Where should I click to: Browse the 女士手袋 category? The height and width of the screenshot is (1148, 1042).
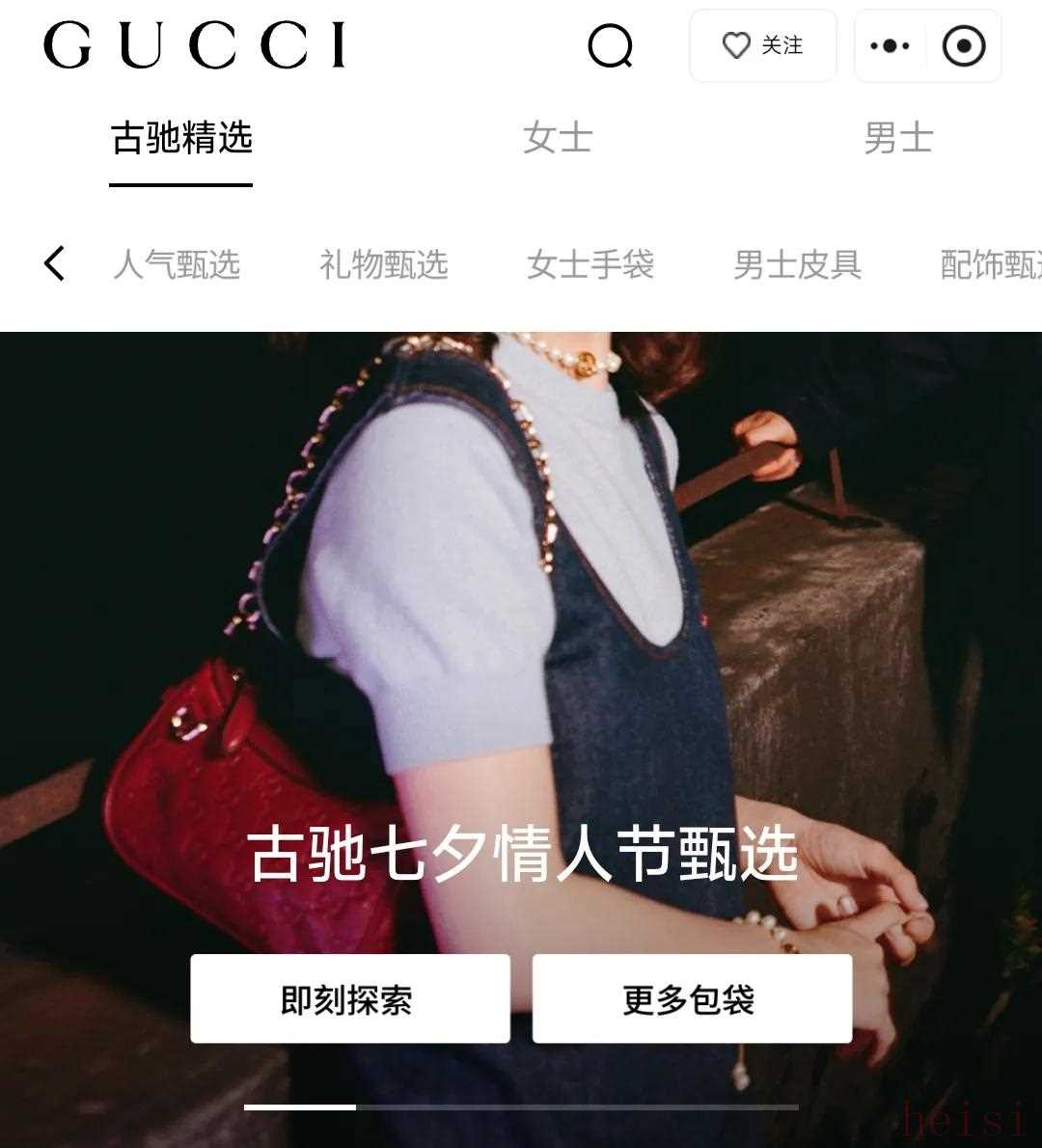pyautogui.click(x=590, y=264)
